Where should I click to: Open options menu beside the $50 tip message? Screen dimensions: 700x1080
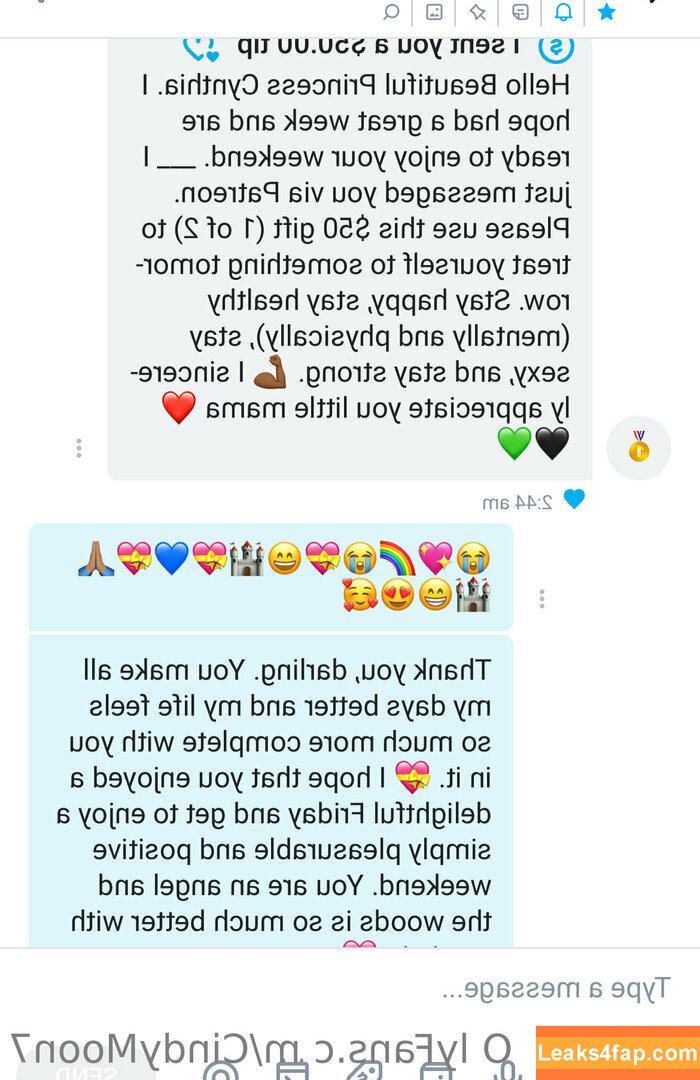click(79, 448)
